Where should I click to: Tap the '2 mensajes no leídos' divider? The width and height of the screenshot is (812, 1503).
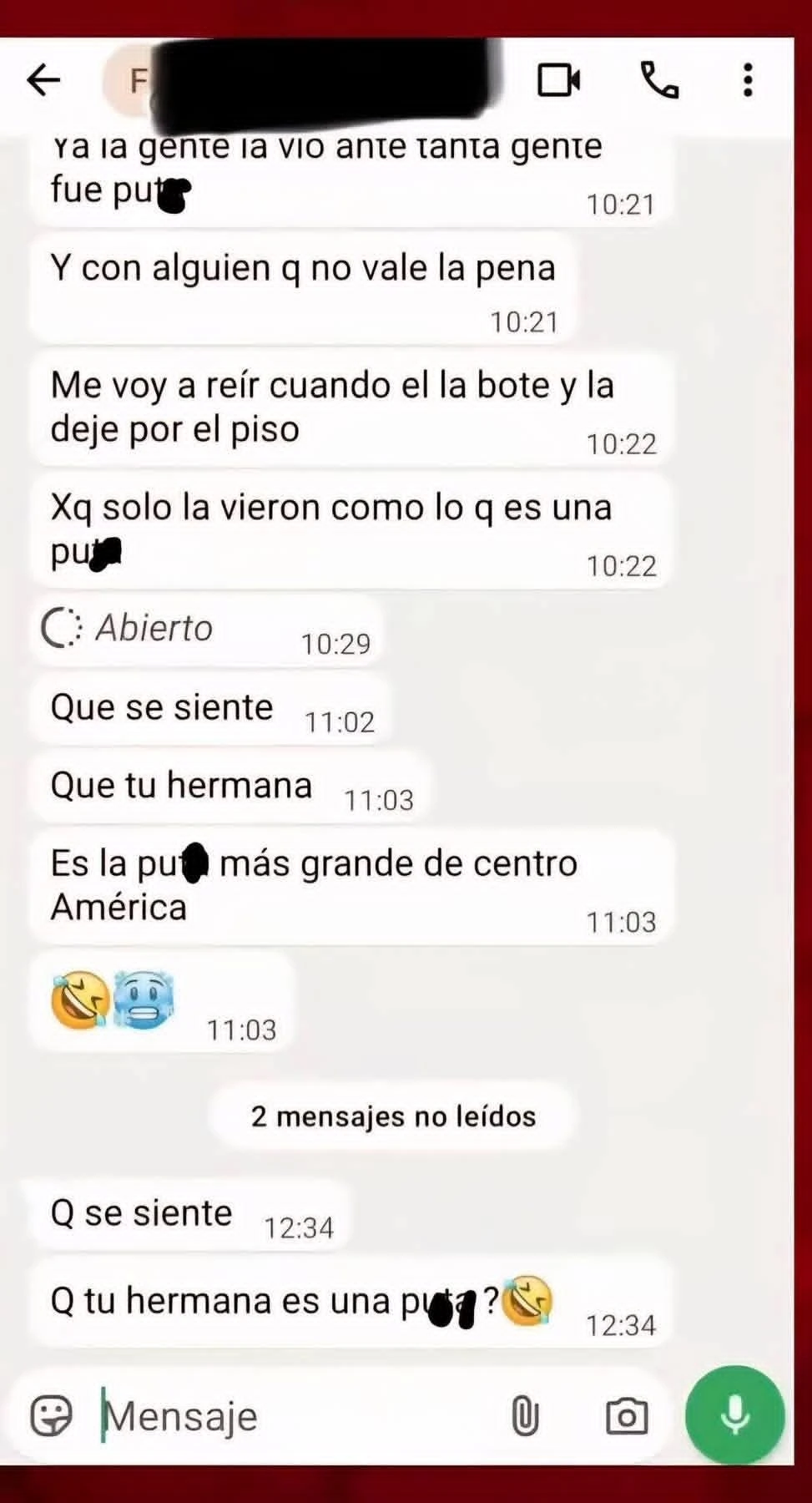coord(394,1116)
